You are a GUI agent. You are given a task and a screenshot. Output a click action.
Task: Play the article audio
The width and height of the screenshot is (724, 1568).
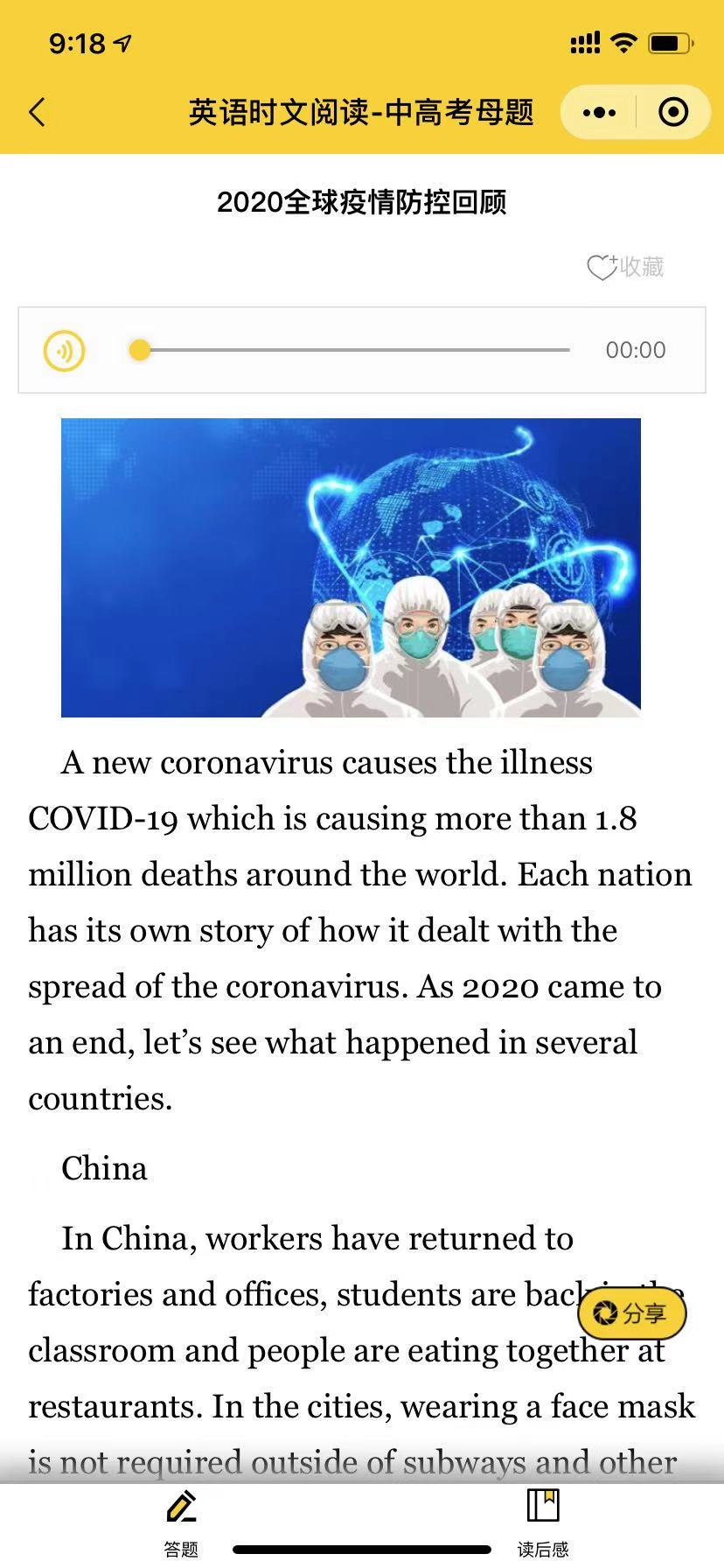(x=65, y=351)
